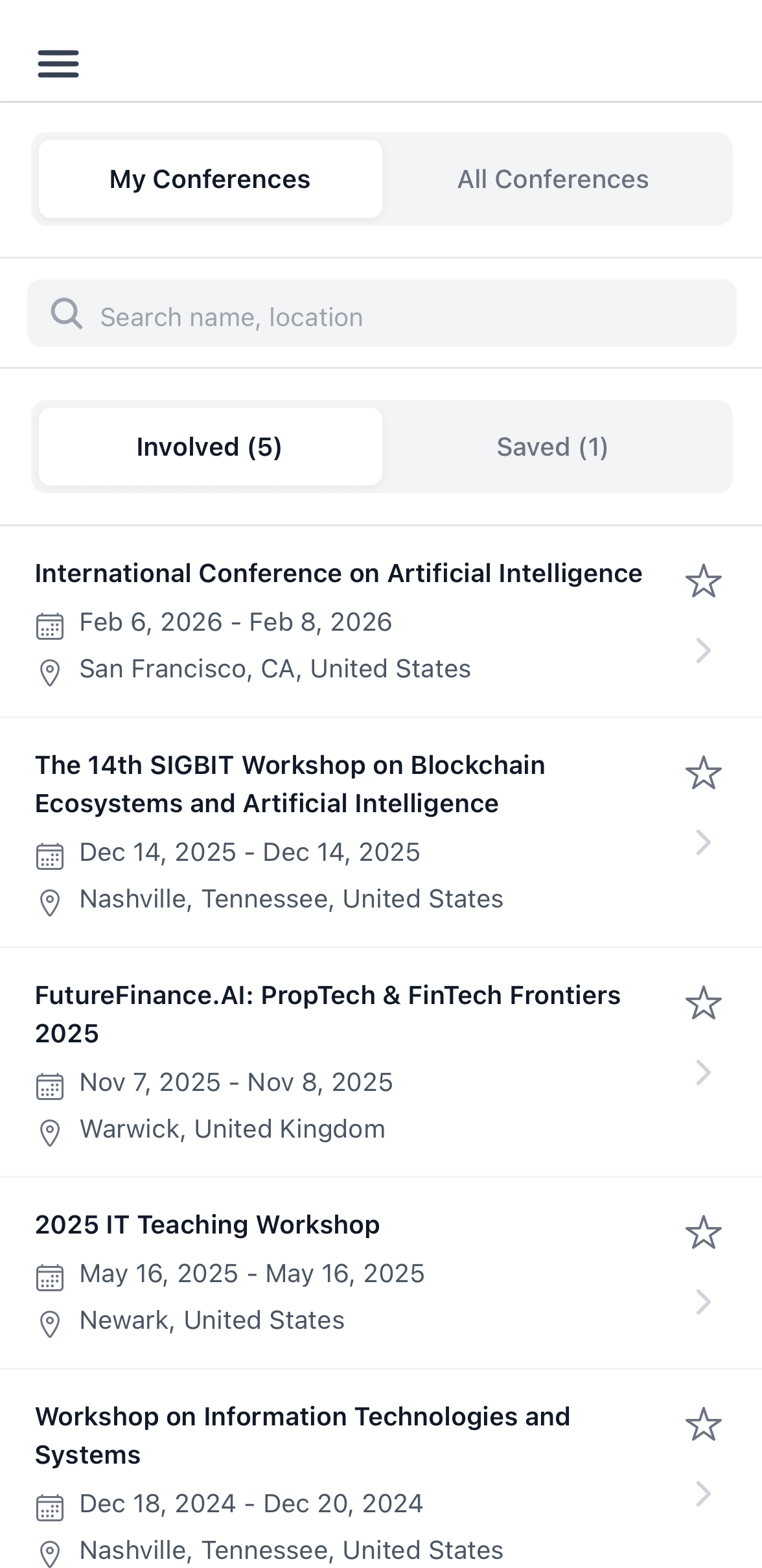Click the search magnifier icon
The height and width of the screenshot is (1568, 762).
[x=65, y=316]
